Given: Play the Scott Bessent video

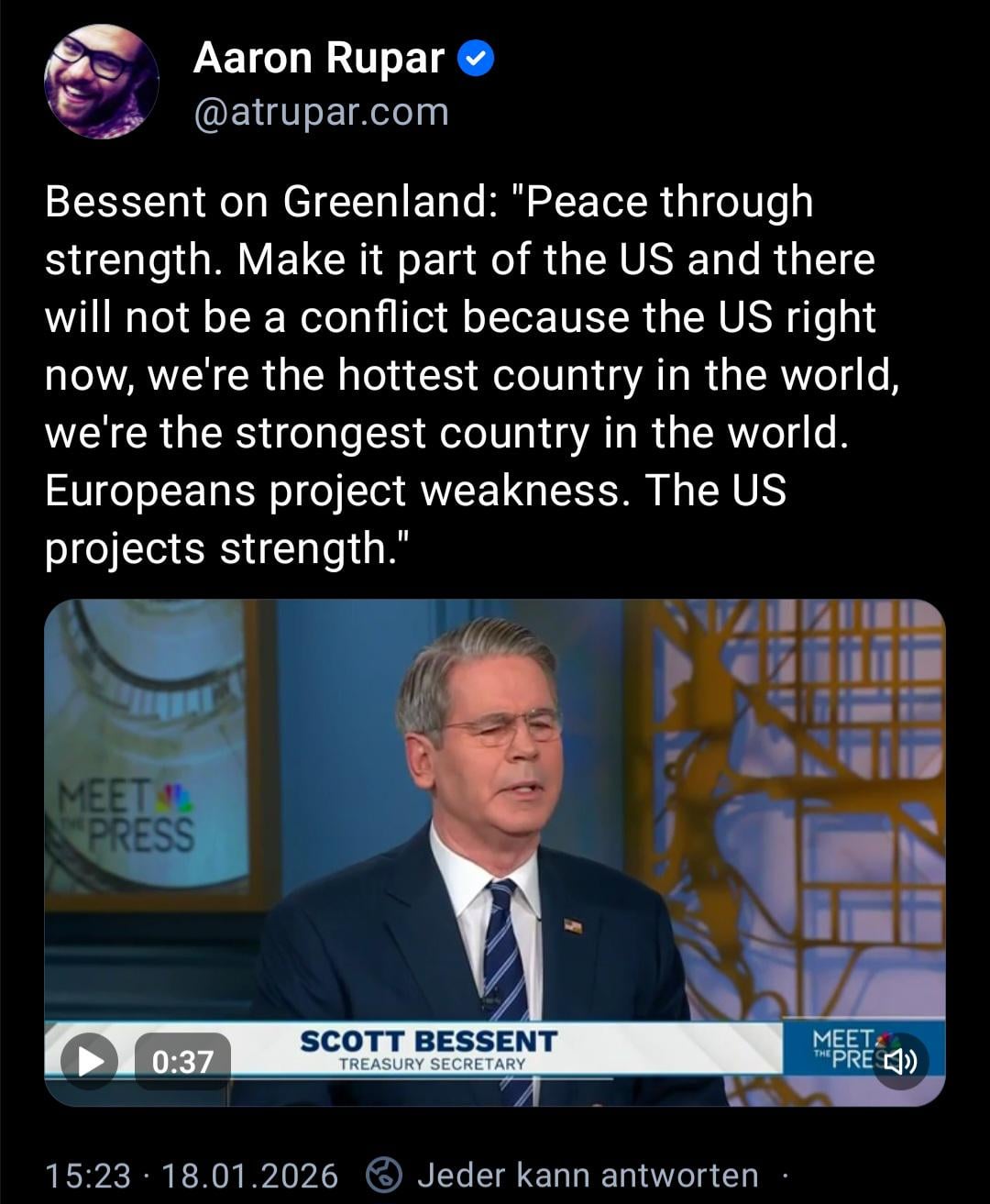Looking at the screenshot, I should [90, 1060].
